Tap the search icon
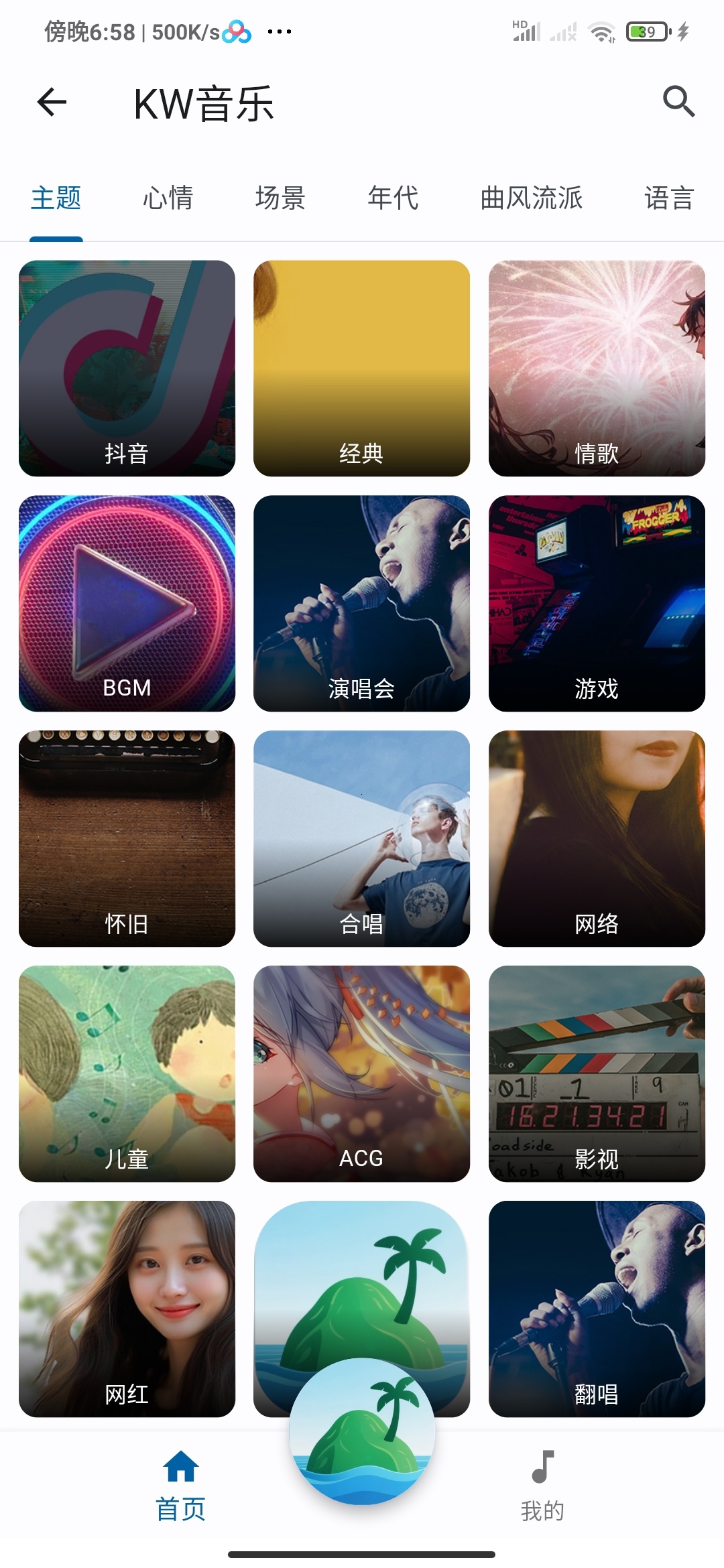 point(678,103)
